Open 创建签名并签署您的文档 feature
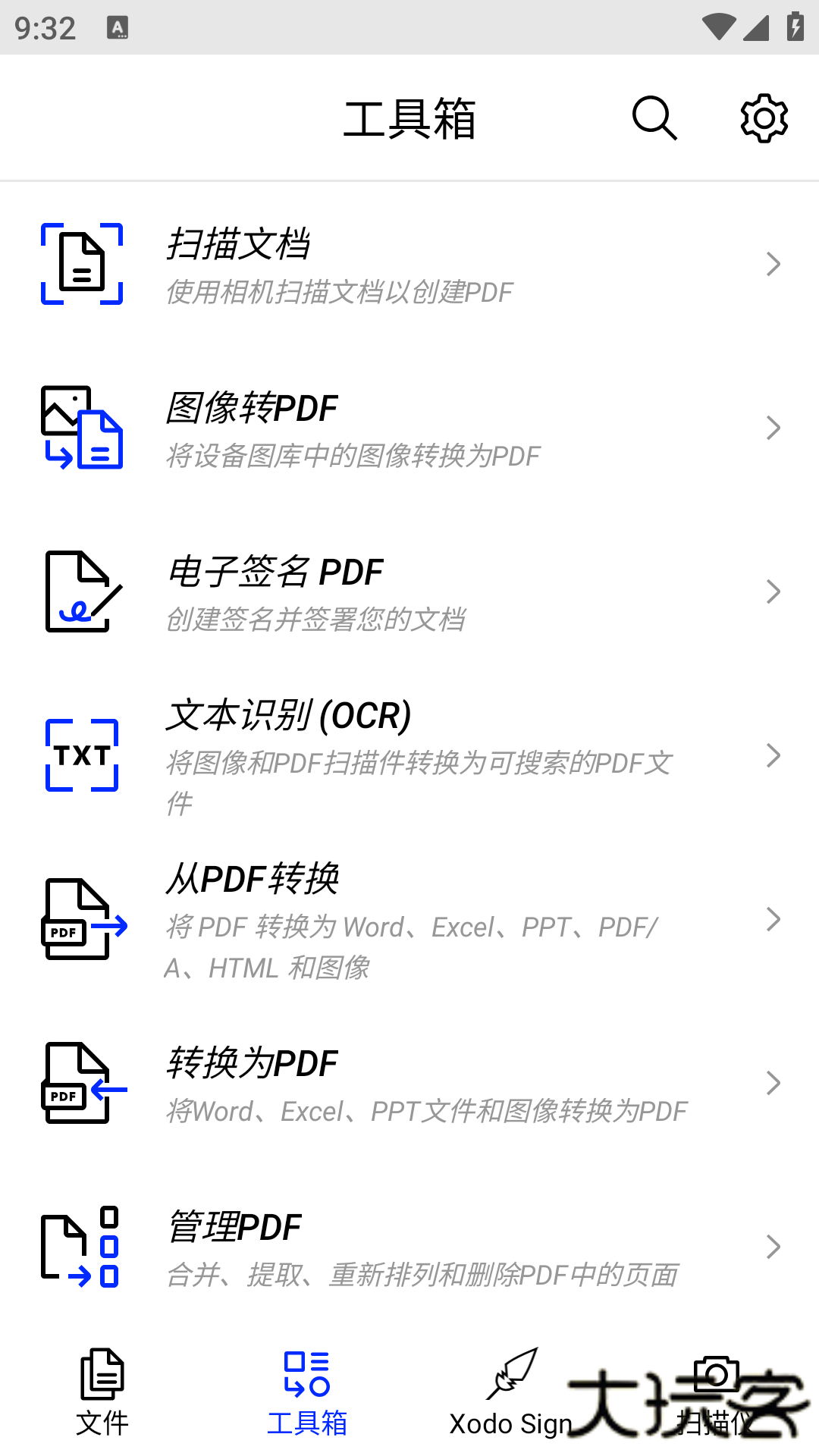819x1456 pixels. click(x=409, y=591)
